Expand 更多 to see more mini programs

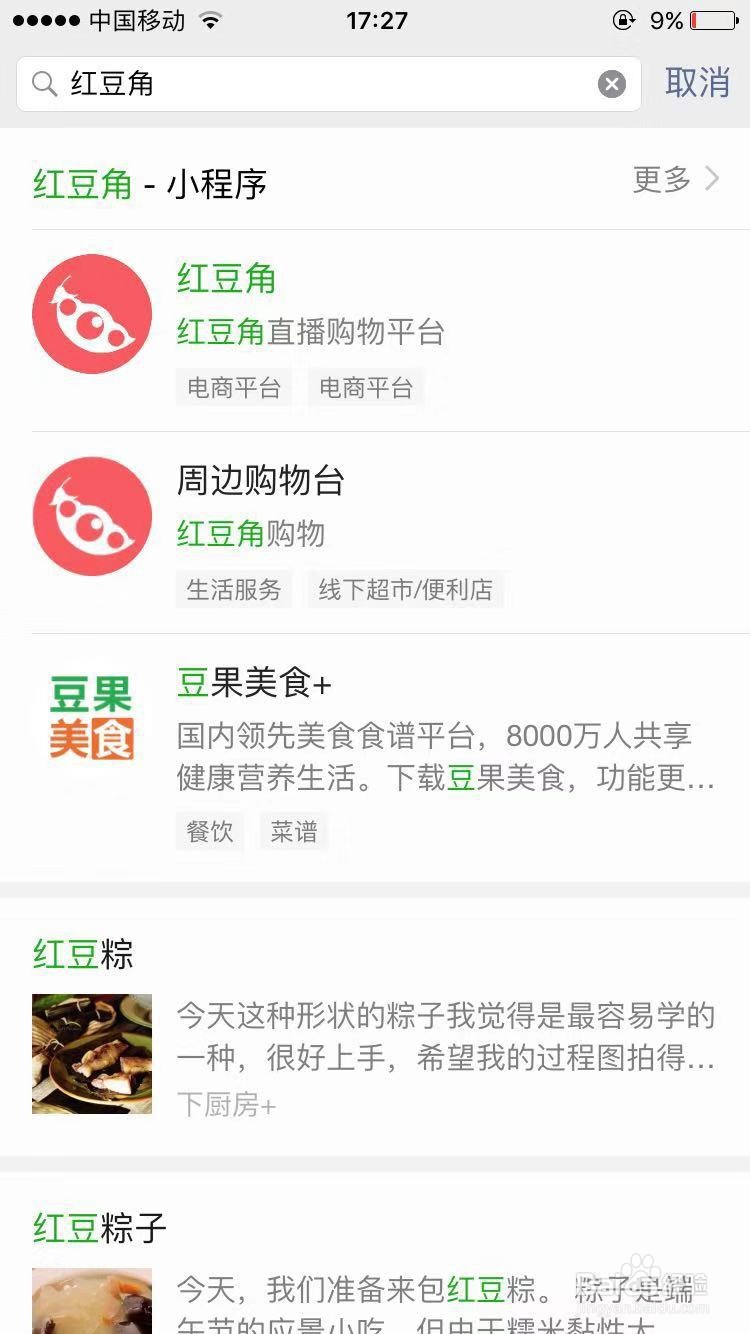pyautogui.click(x=661, y=180)
